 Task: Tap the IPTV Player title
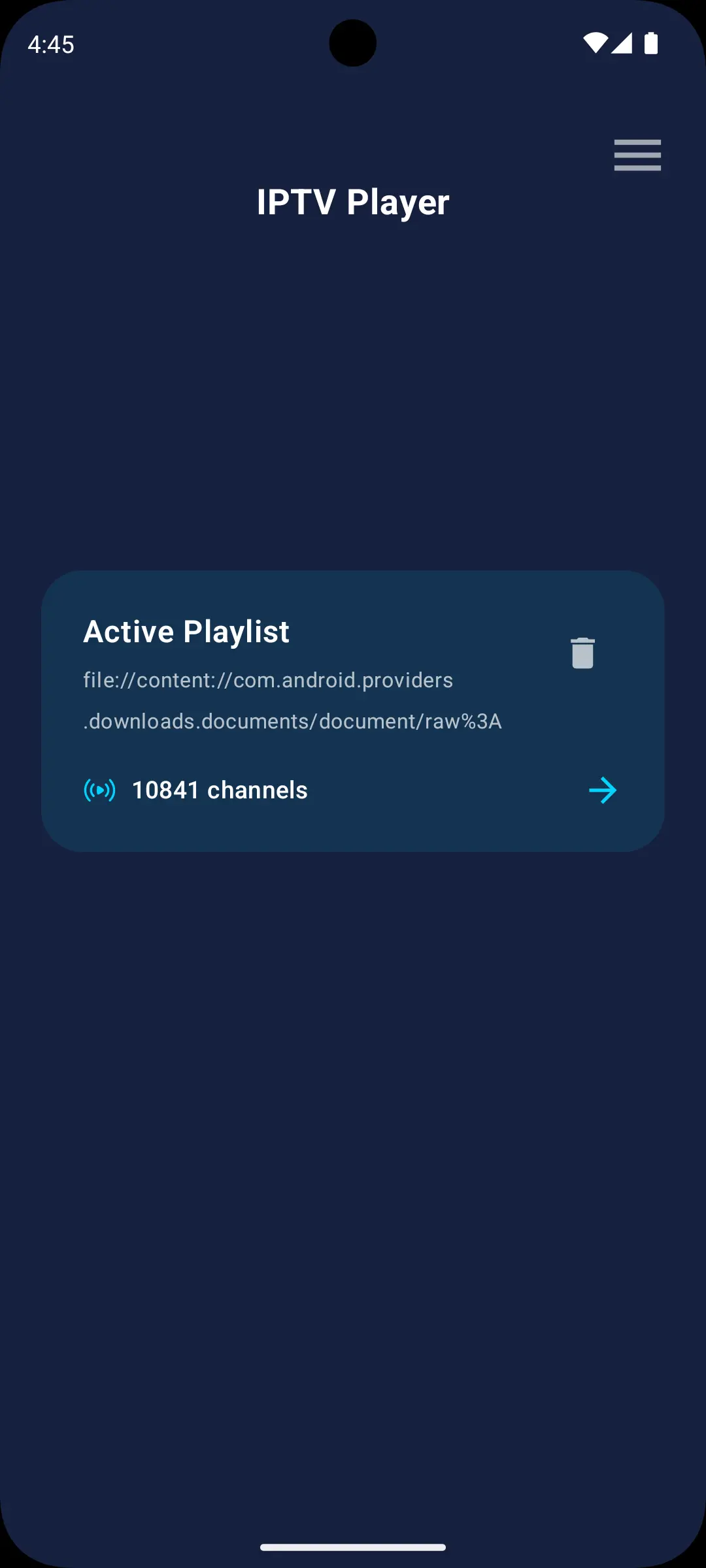(x=352, y=202)
